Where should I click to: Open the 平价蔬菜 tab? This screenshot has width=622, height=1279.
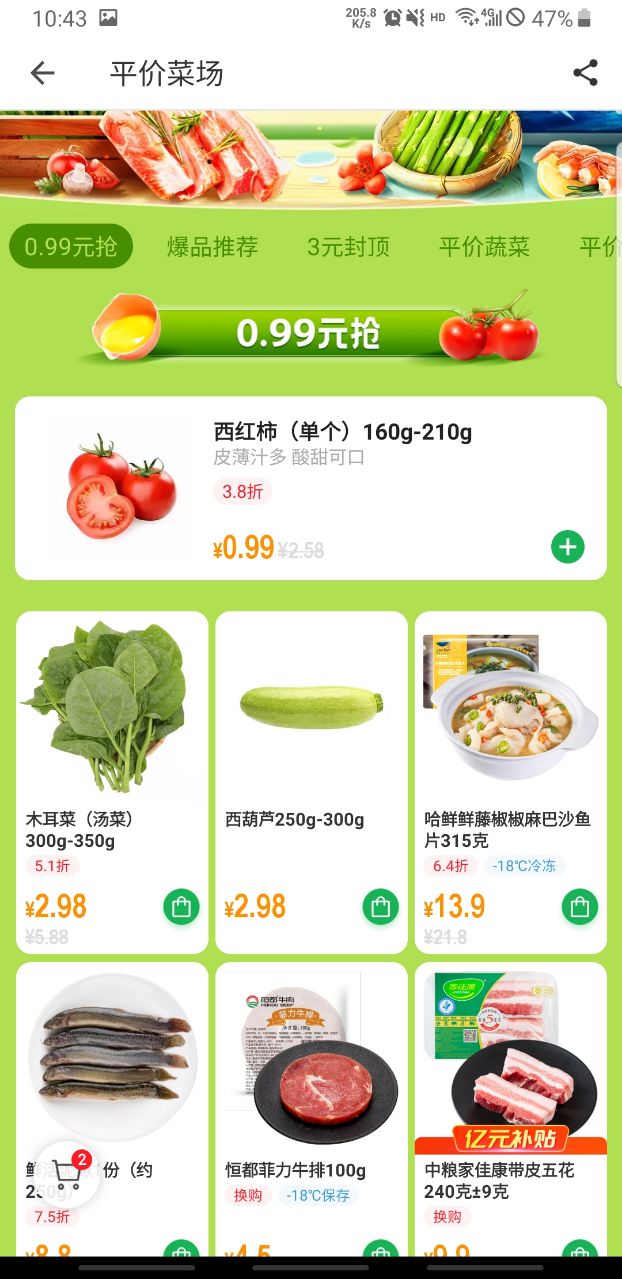click(x=484, y=247)
